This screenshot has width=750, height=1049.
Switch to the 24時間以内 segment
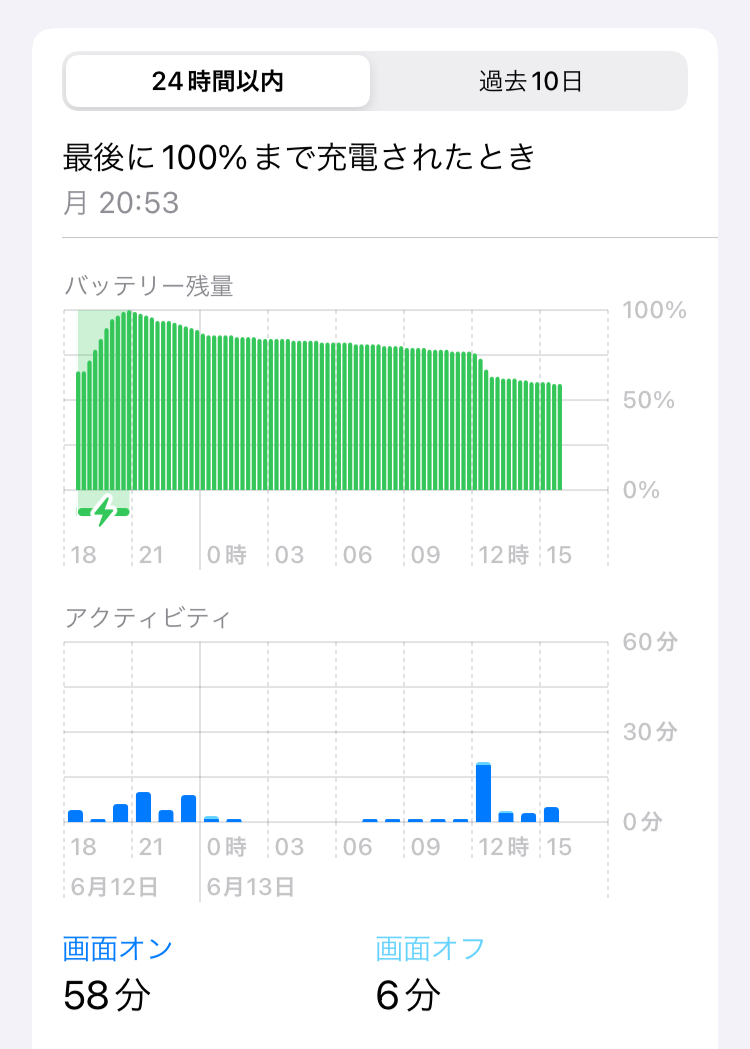click(218, 81)
